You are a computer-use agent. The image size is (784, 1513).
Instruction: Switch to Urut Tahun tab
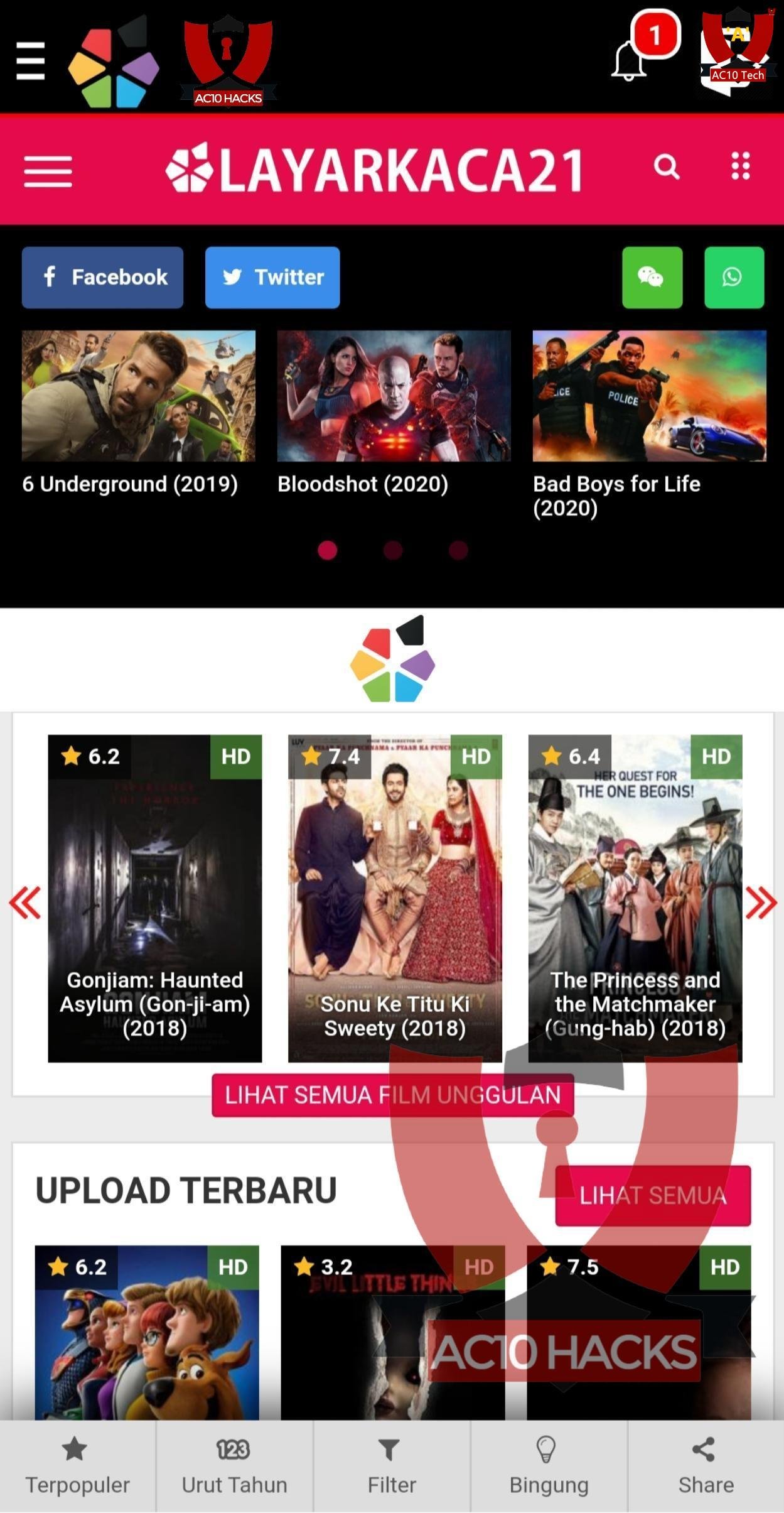pos(234,1467)
